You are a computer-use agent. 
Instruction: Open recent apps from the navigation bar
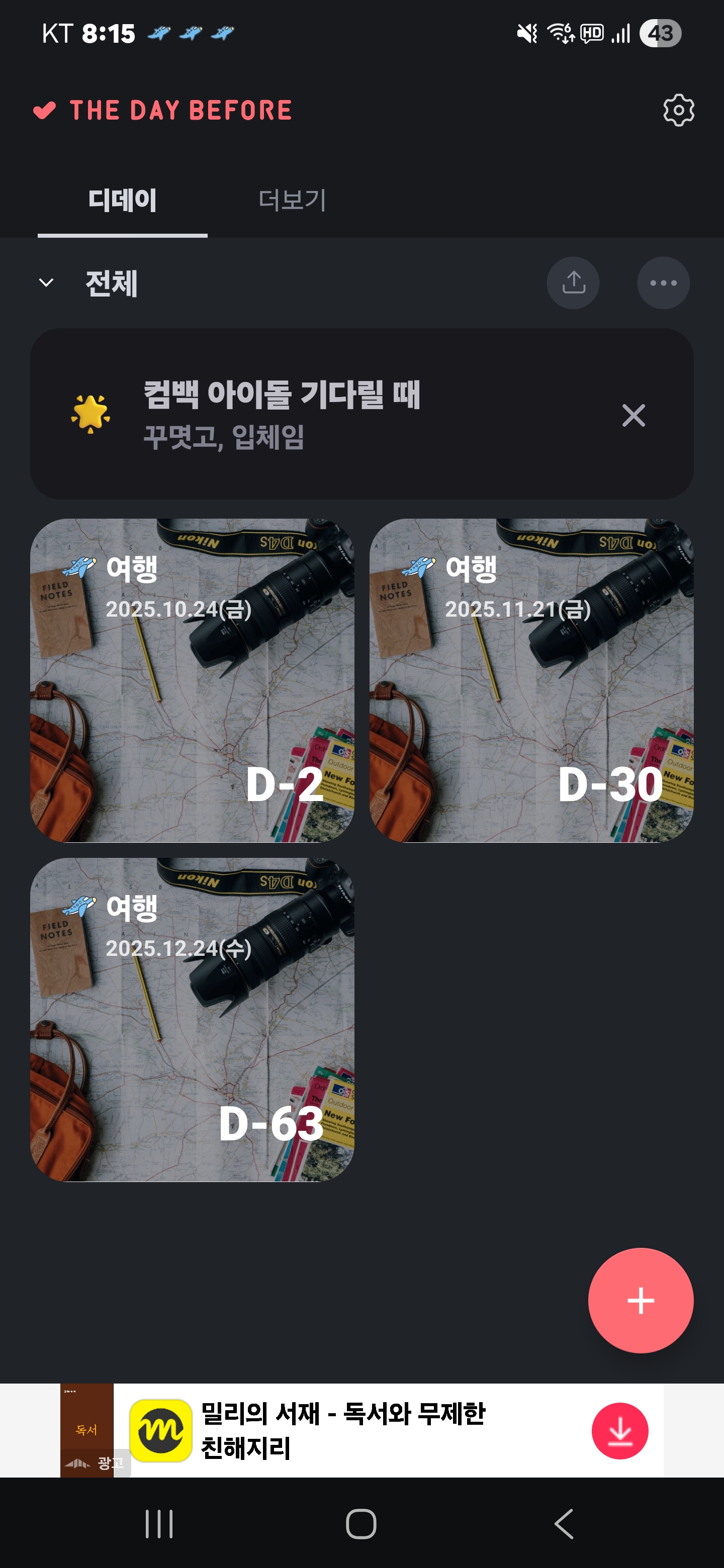point(159,1524)
